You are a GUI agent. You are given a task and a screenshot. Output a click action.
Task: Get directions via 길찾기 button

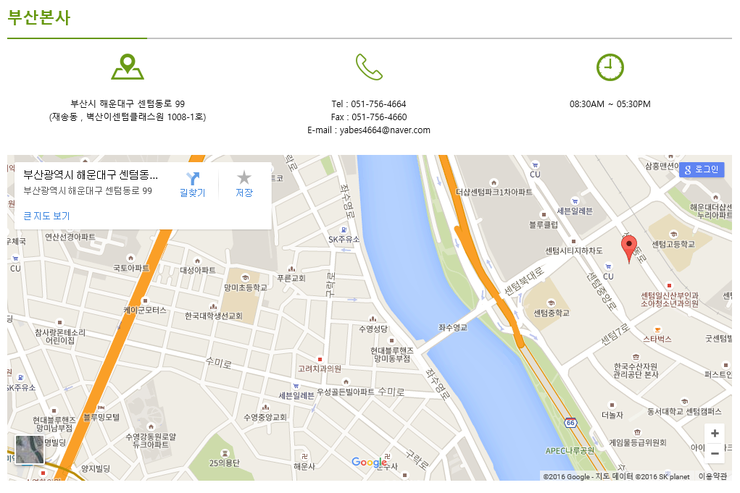point(192,184)
